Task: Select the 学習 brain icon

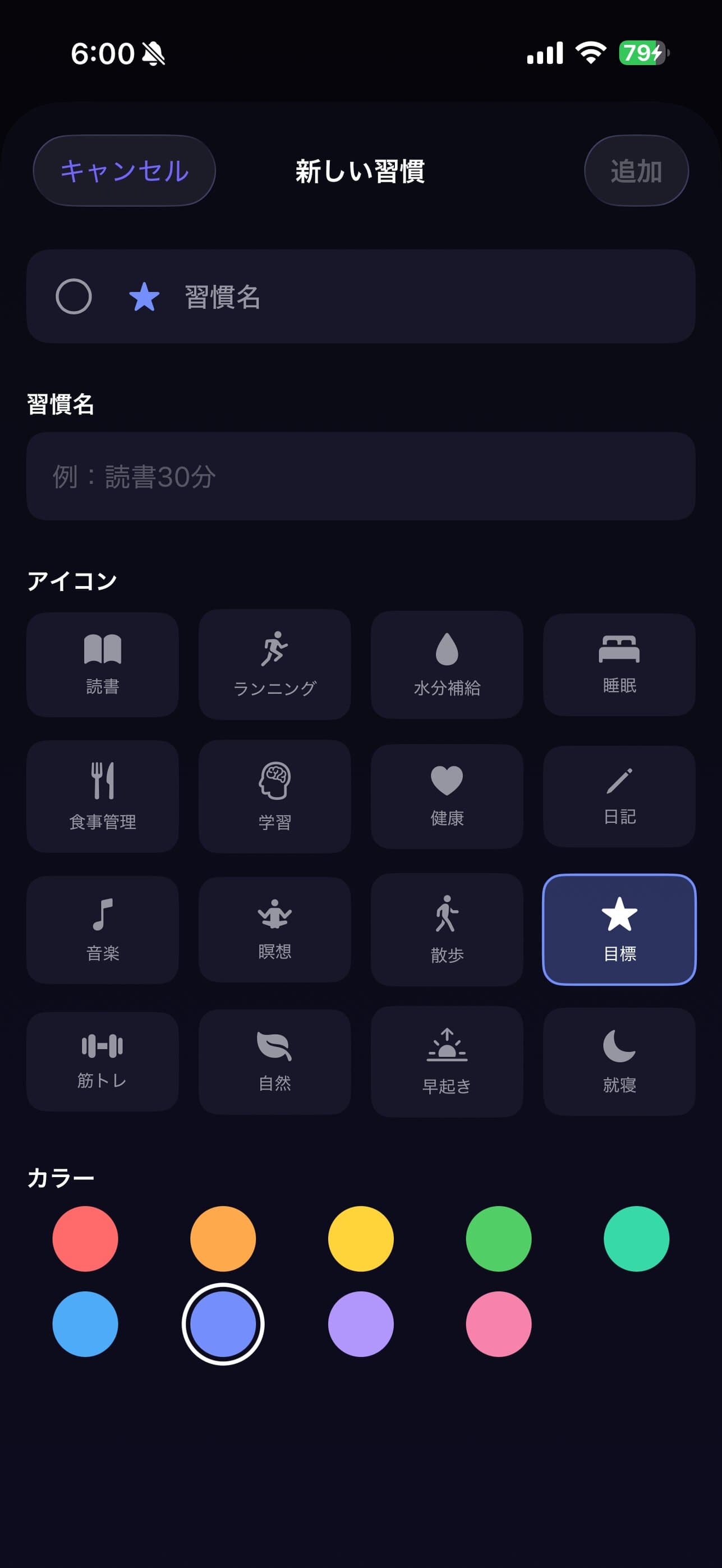Action: pyautogui.click(x=274, y=796)
